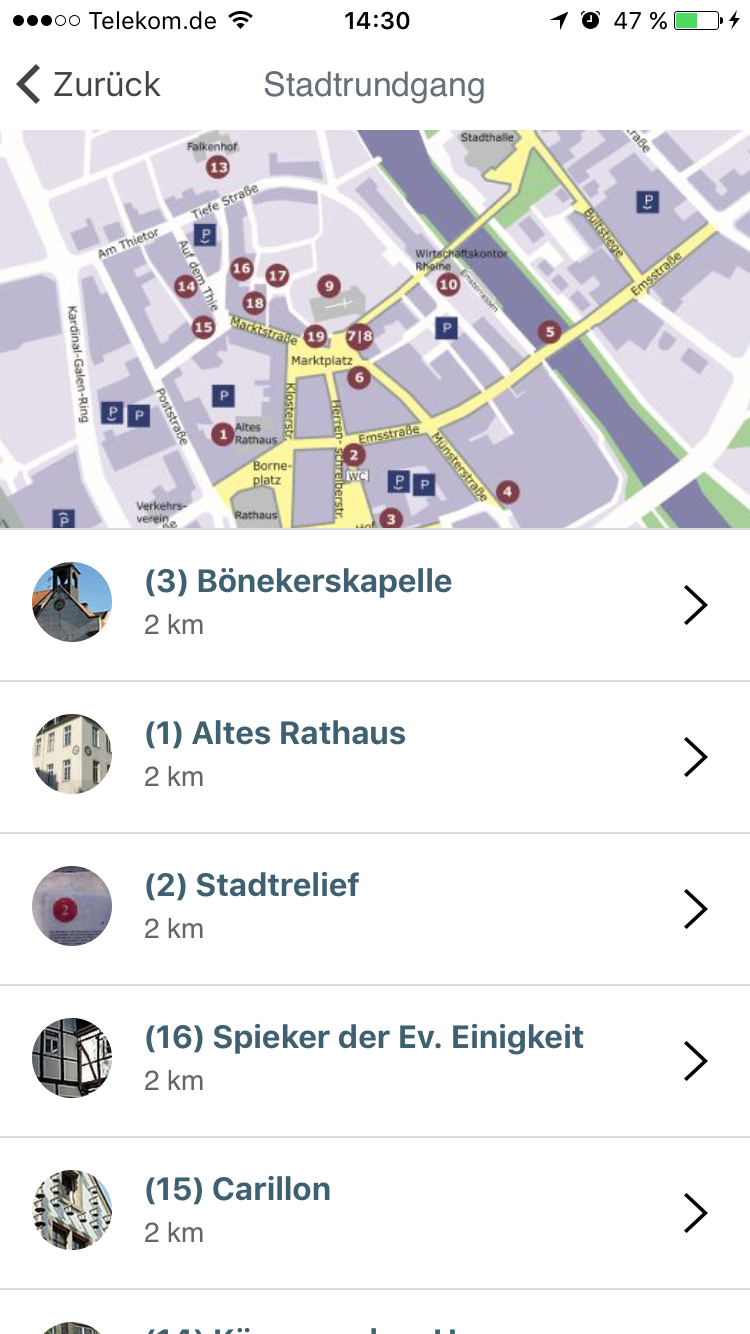Image resolution: width=750 pixels, height=1334 pixels.
Task: View details for Stadtrelief
Action: (x=374, y=909)
